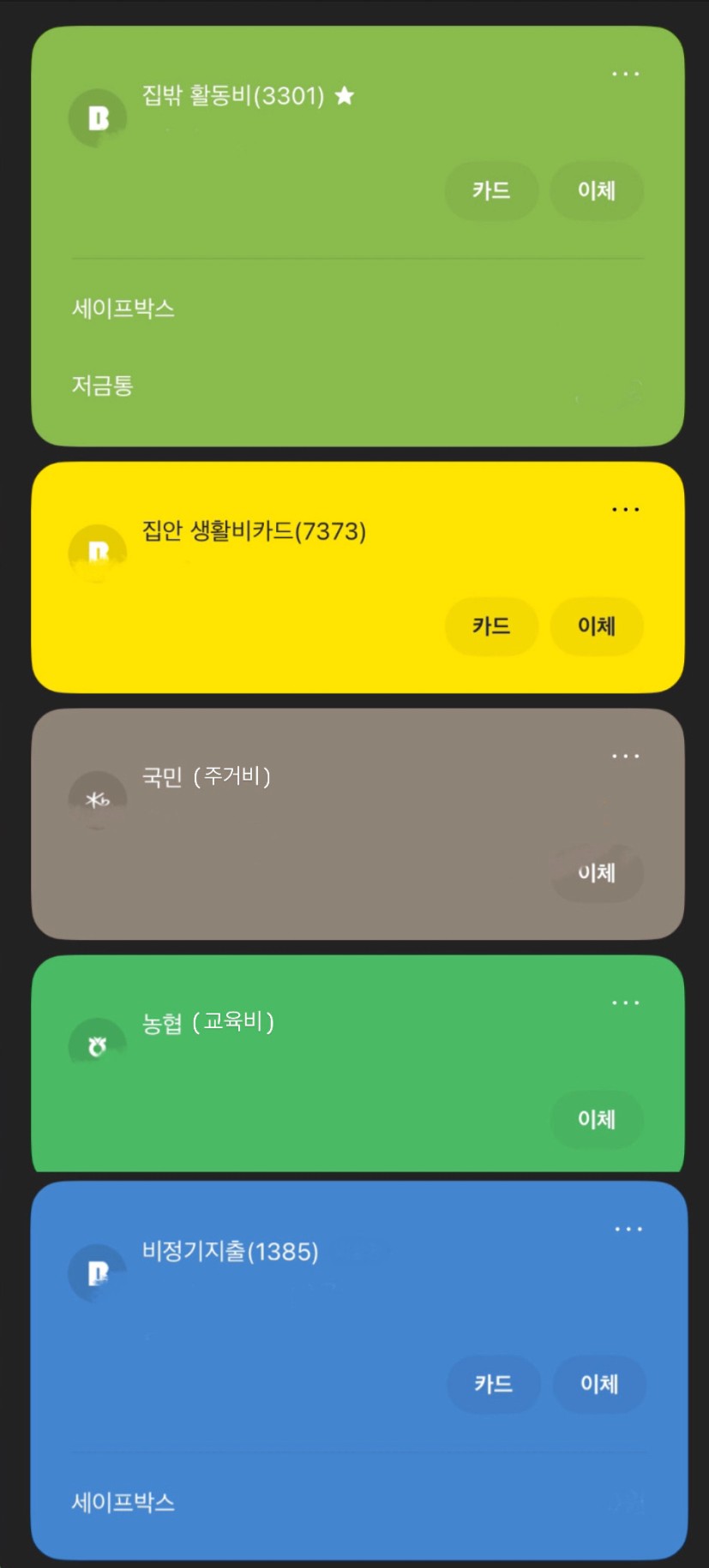Transfer from 국민 (주거비) via 이체
This screenshot has width=709, height=1568.
596,872
